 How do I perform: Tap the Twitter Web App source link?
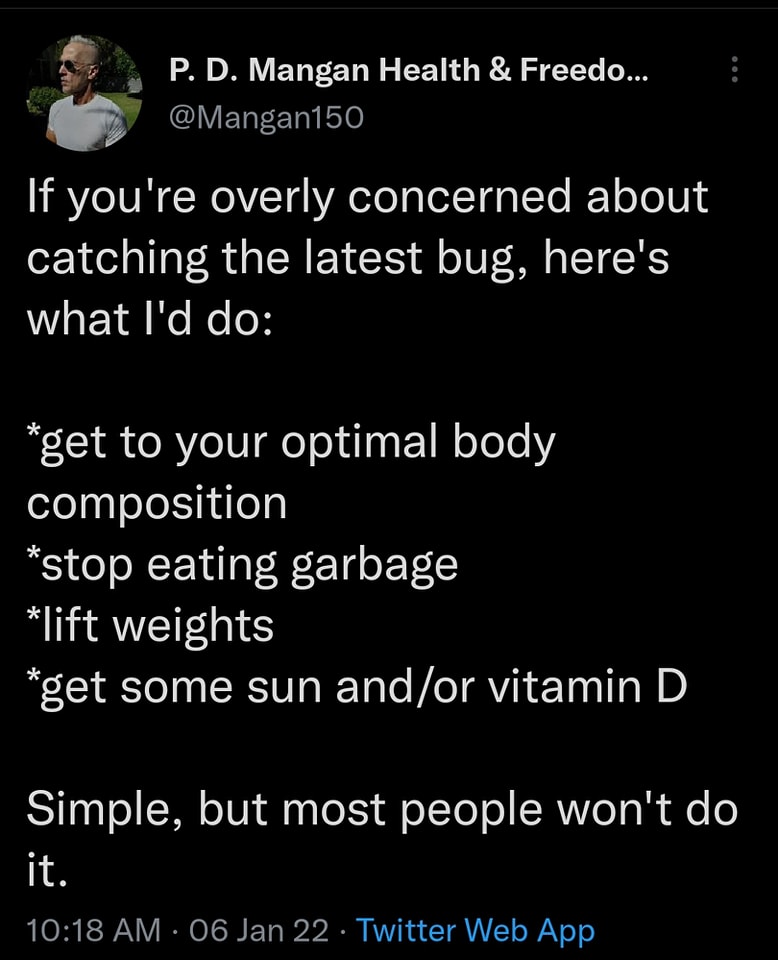click(475, 931)
